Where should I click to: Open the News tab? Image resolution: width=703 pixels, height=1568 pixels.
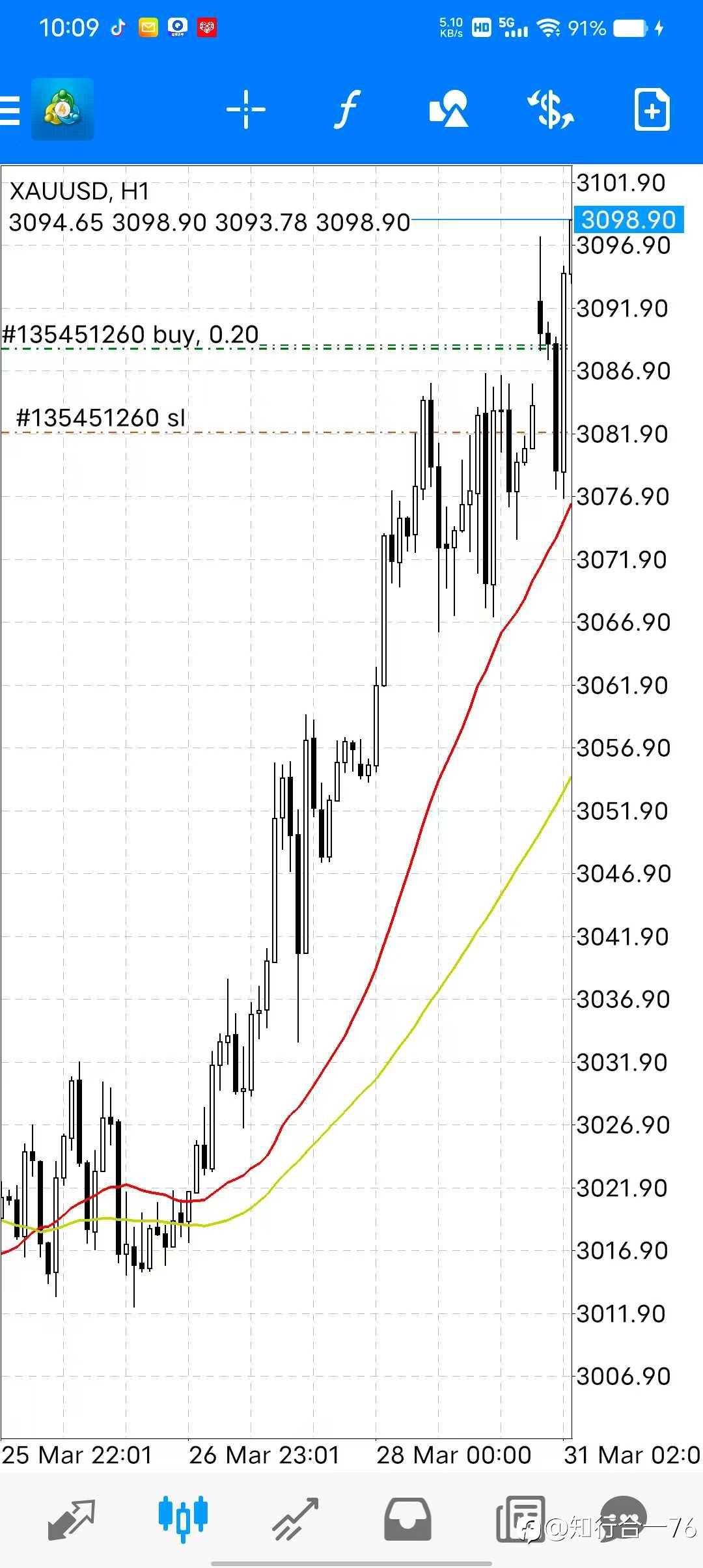click(x=519, y=1519)
